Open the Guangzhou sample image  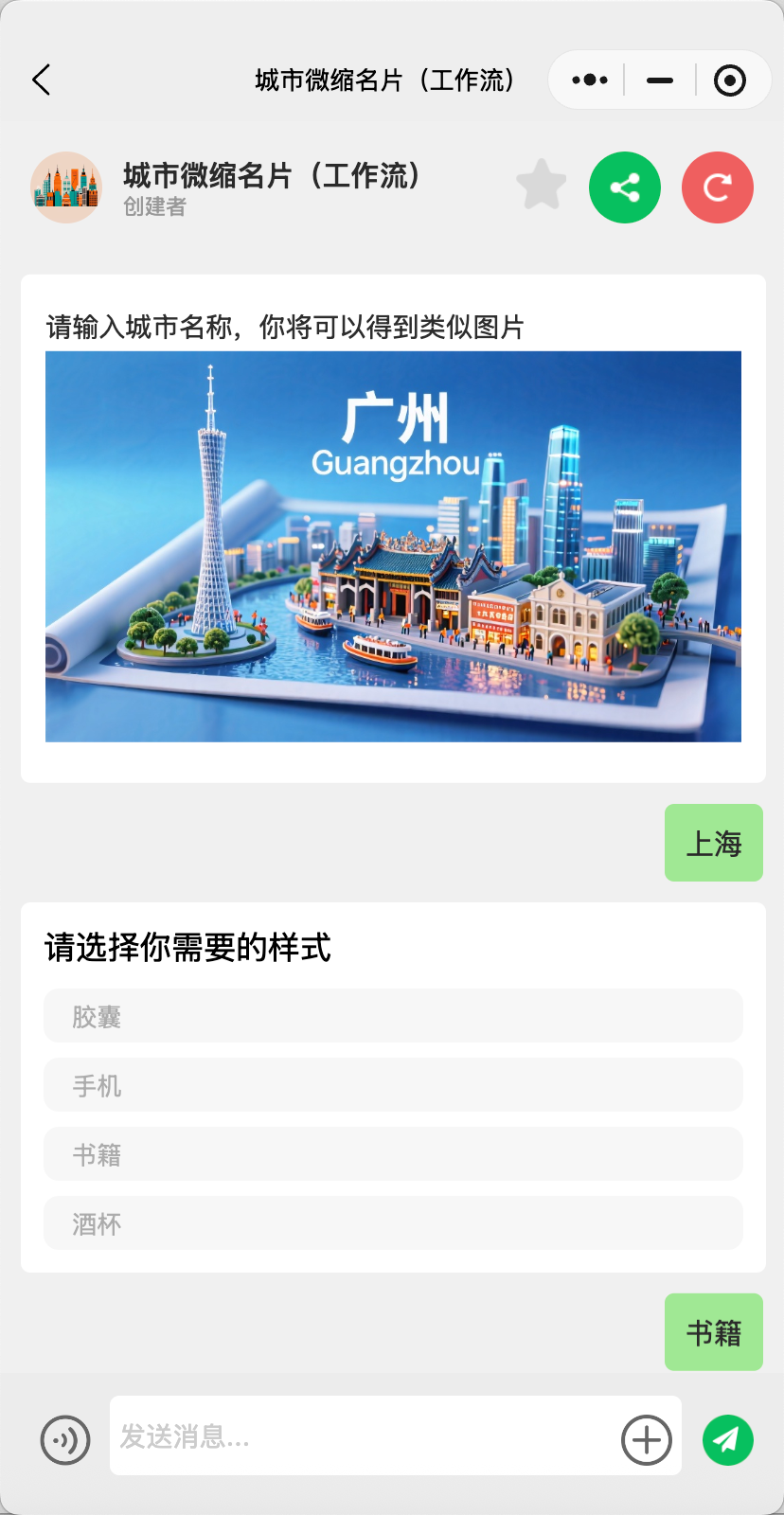pyautogui.click(x=393, y=546)
